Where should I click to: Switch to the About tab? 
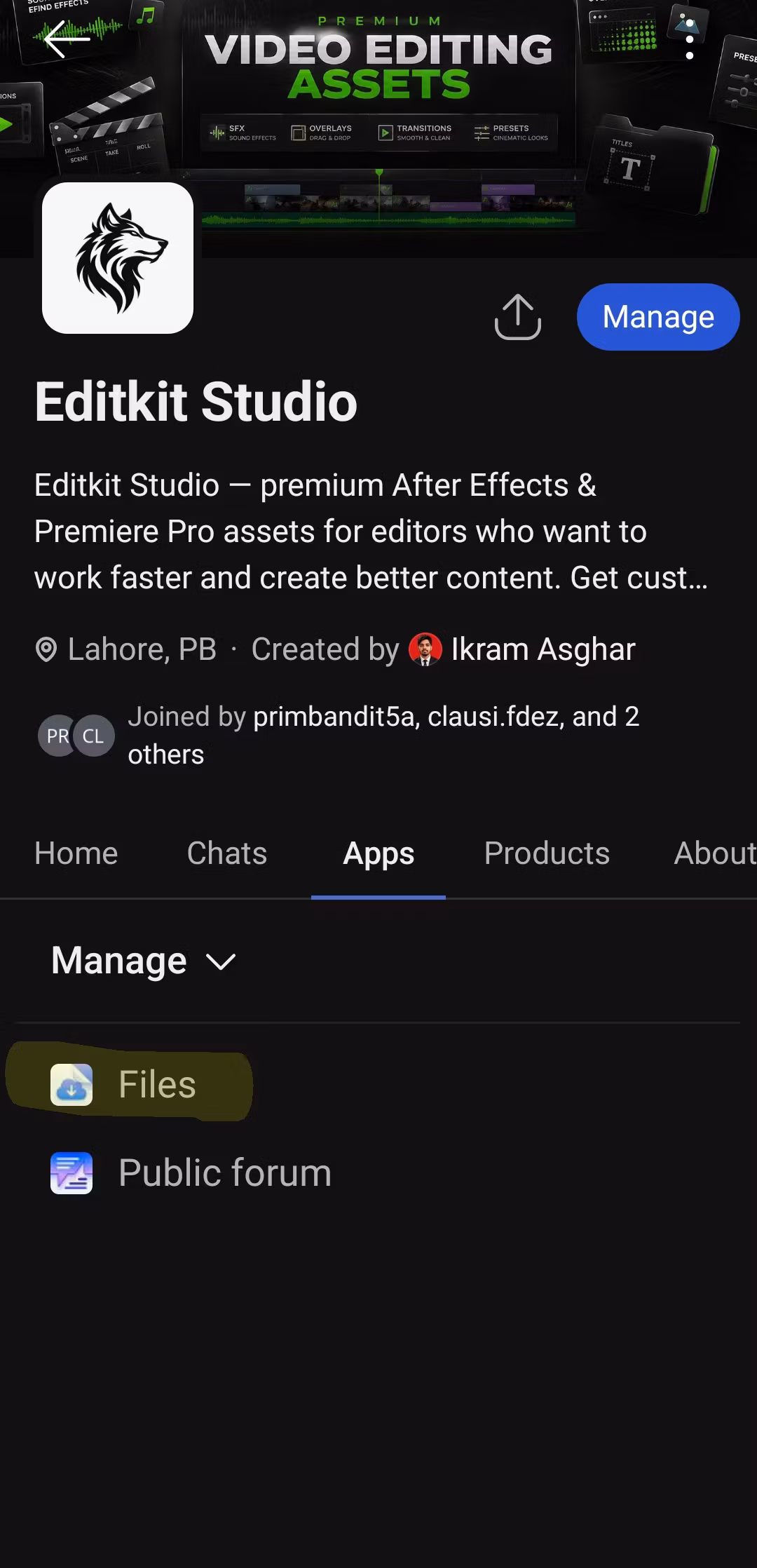(x=715, y=853)
